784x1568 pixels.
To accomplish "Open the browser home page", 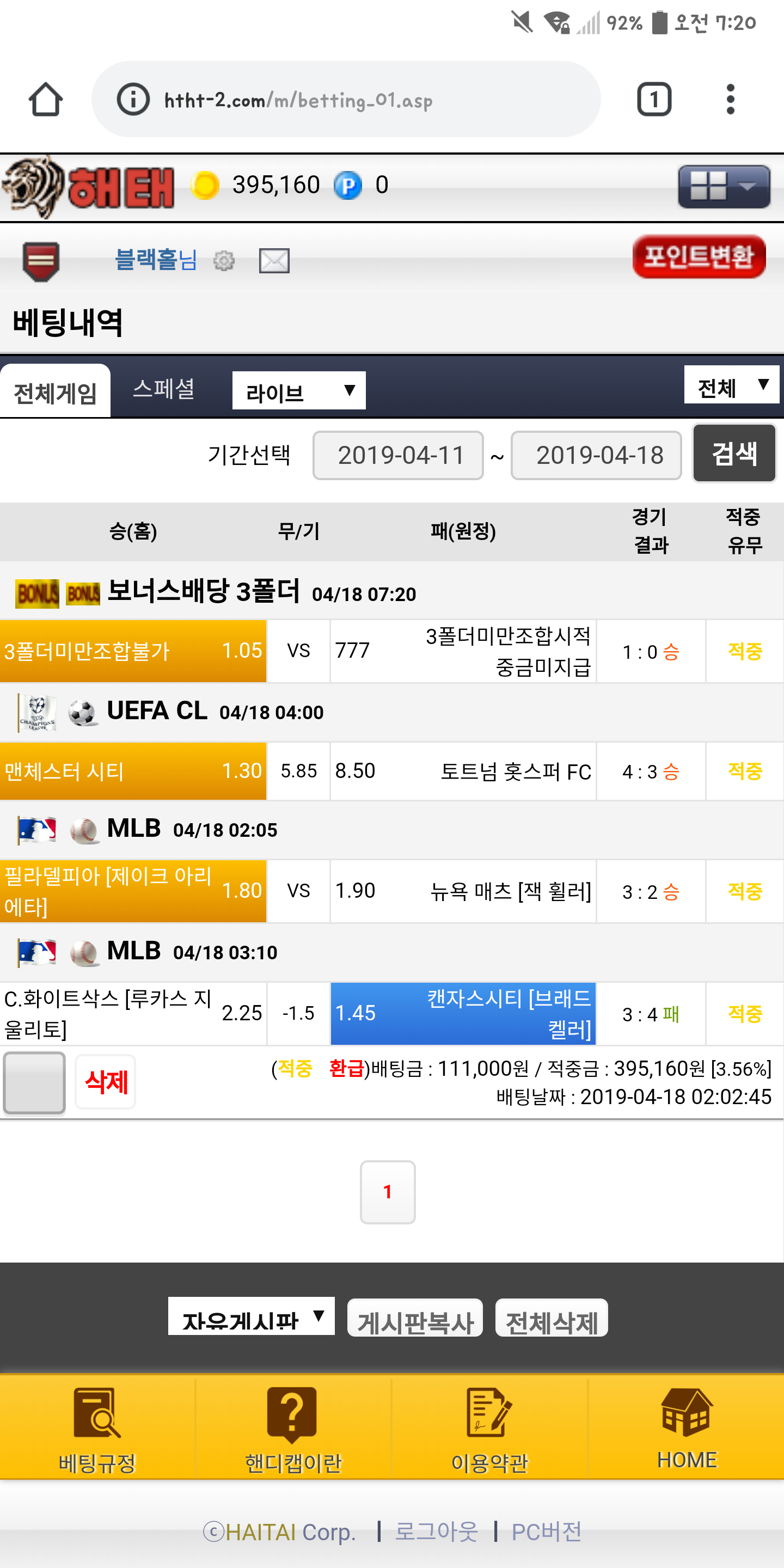I will [x=45, y=99].
